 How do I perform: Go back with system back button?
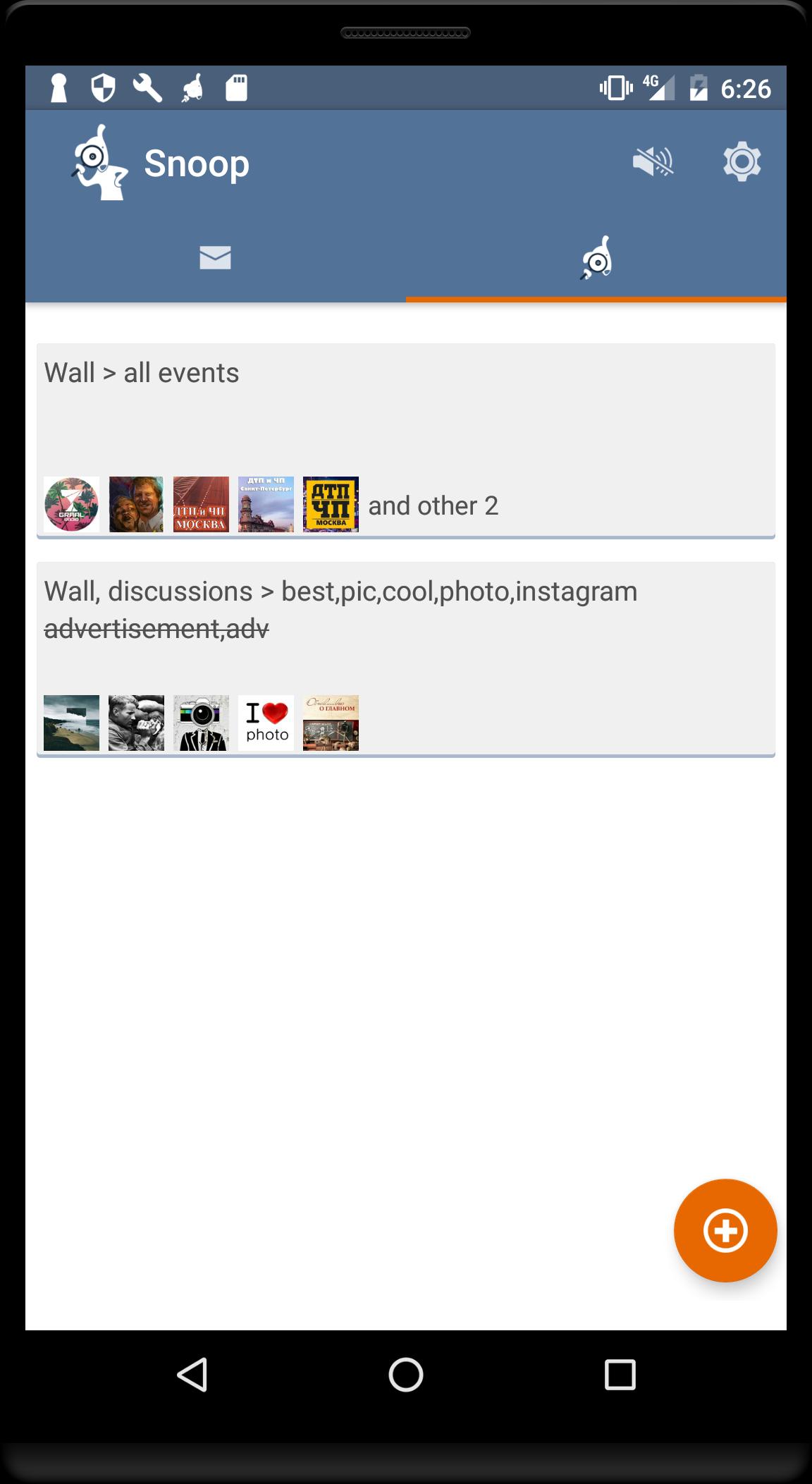pos(192,1375)
